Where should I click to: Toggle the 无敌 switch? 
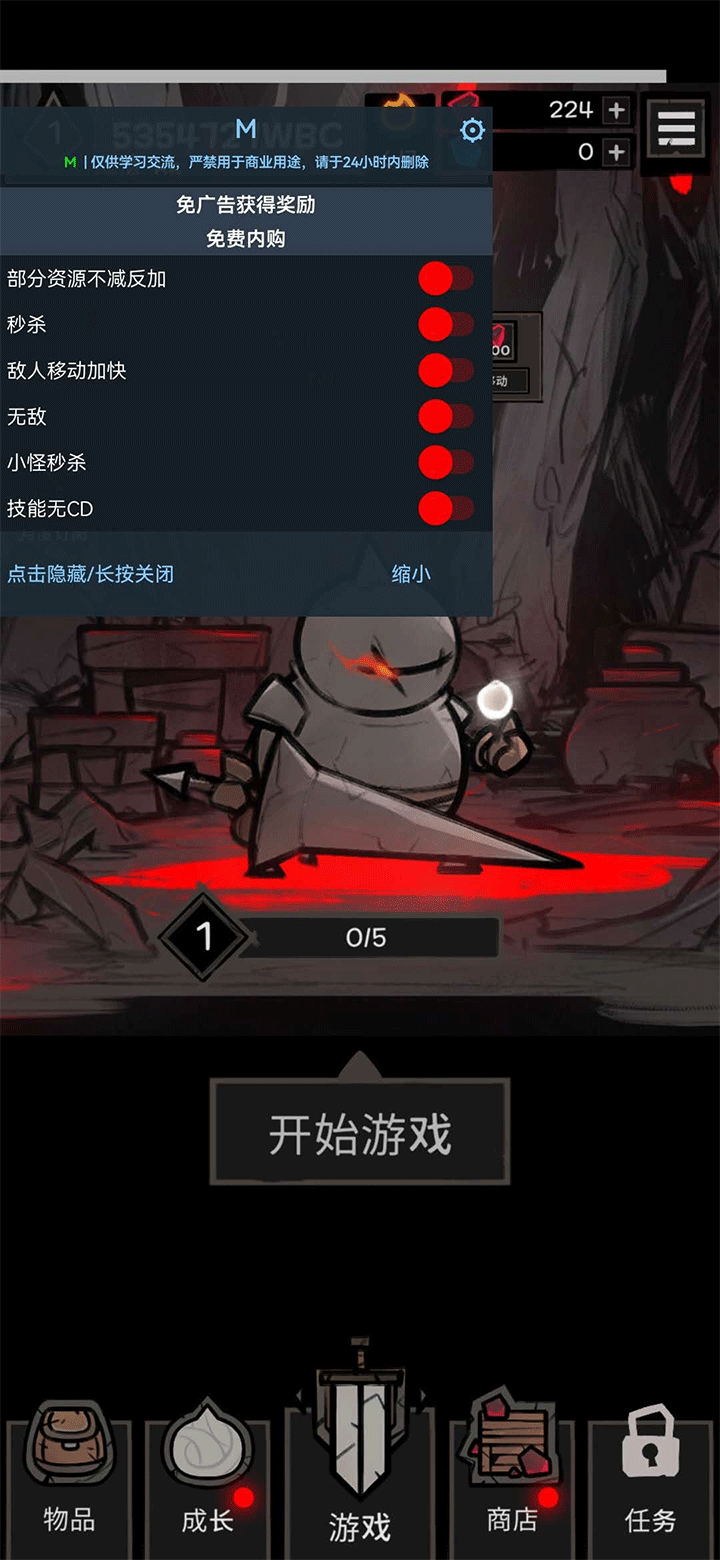[446, 417]
